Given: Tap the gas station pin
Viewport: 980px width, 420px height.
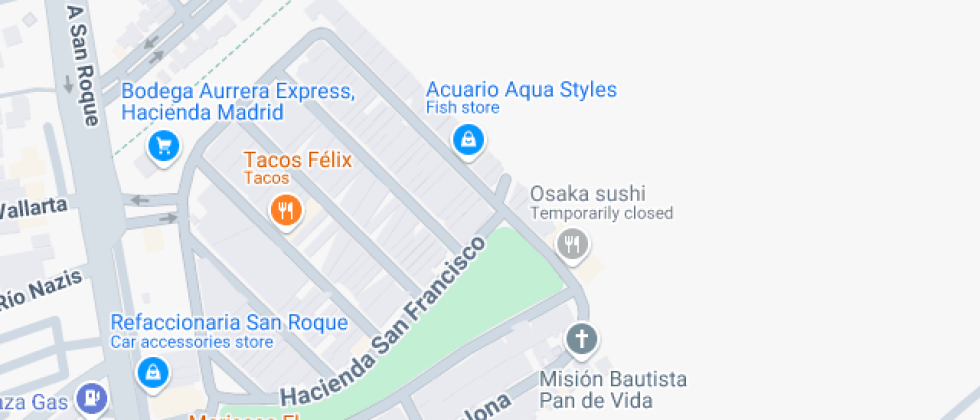Looking at the screenshot, I should (x=92, y=398).
